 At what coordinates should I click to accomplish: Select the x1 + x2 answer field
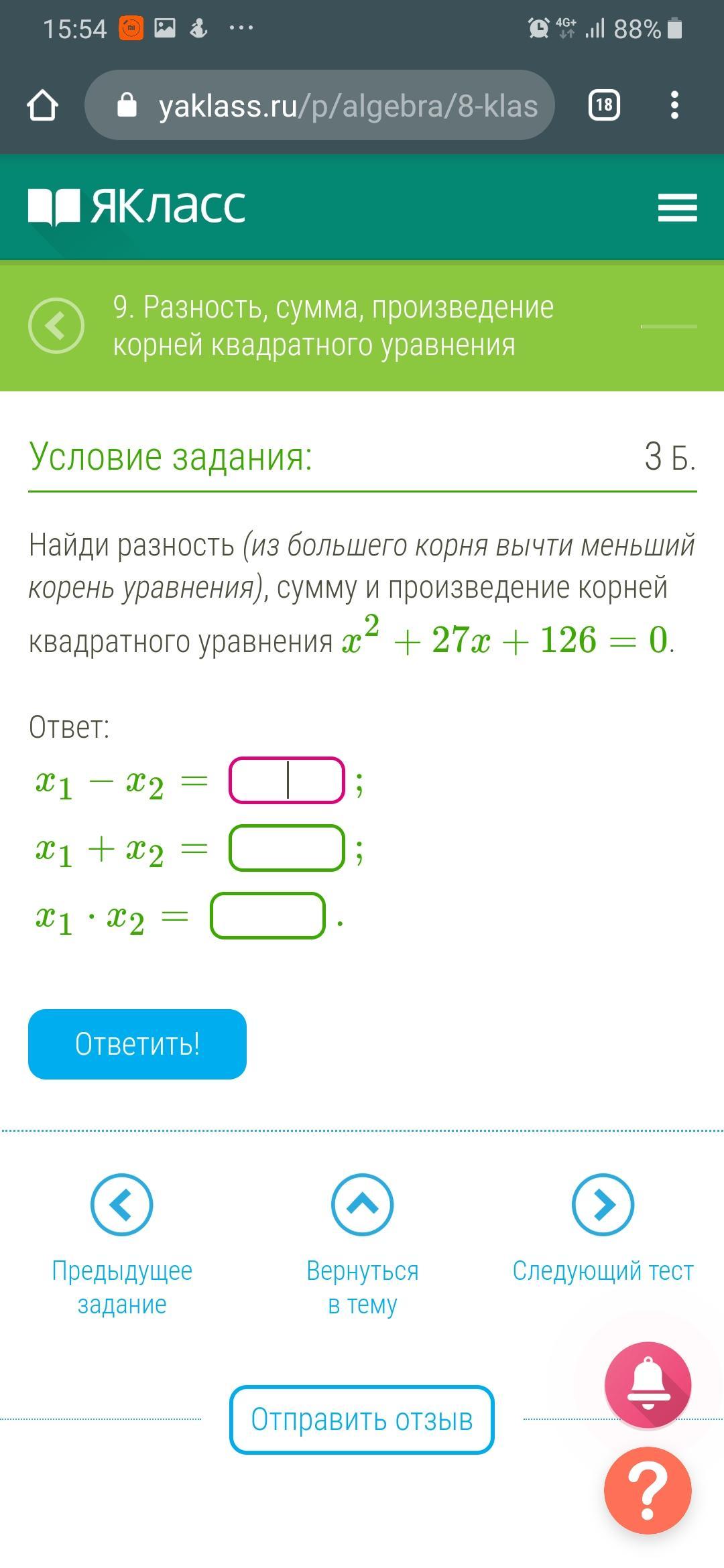[287, 848]
